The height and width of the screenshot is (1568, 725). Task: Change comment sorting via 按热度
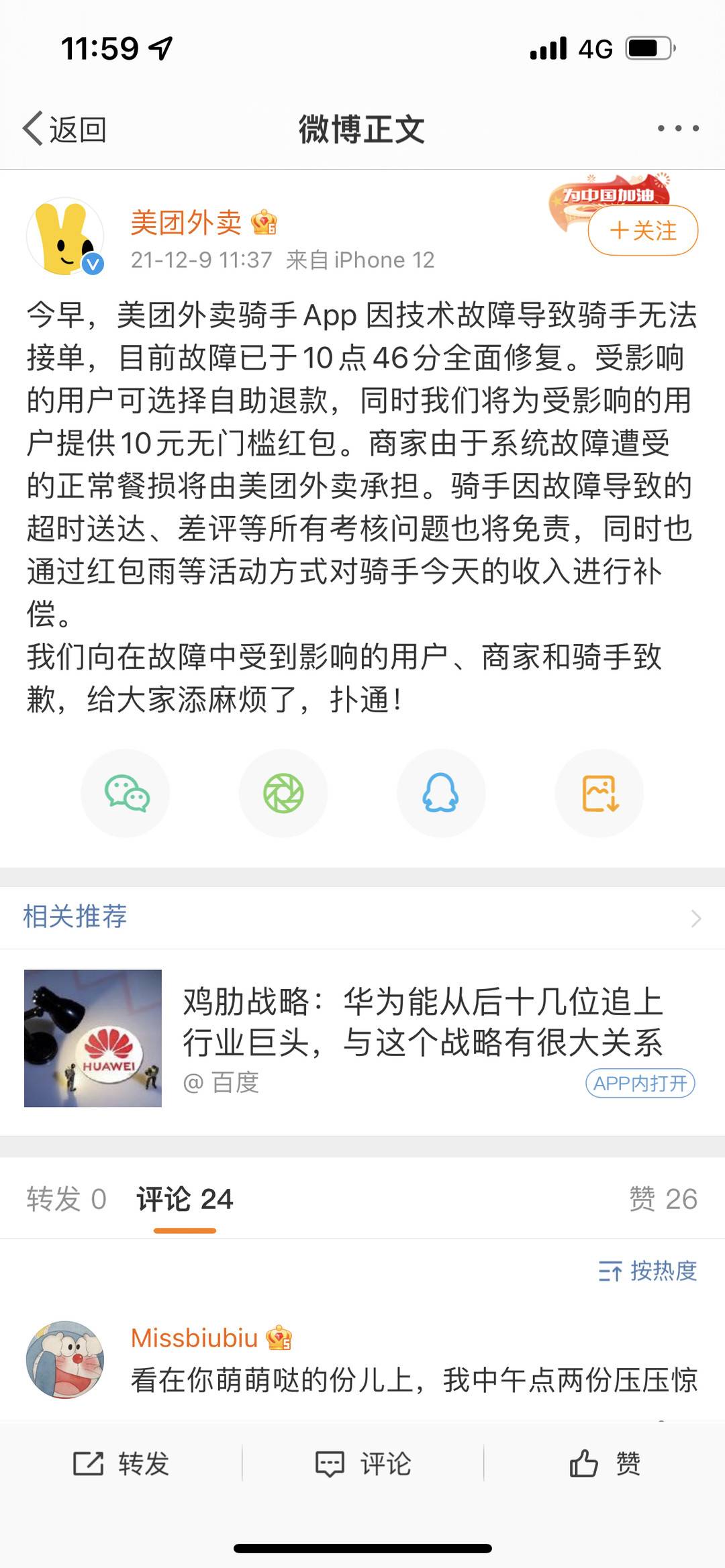point(648,1271)
